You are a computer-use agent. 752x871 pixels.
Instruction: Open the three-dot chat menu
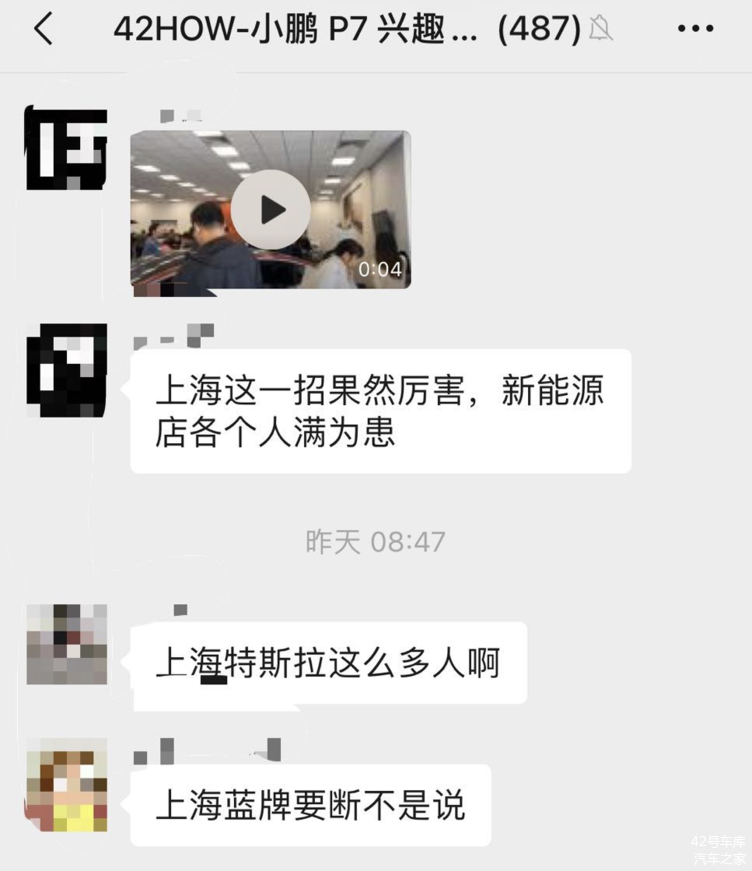pos(695,30)
